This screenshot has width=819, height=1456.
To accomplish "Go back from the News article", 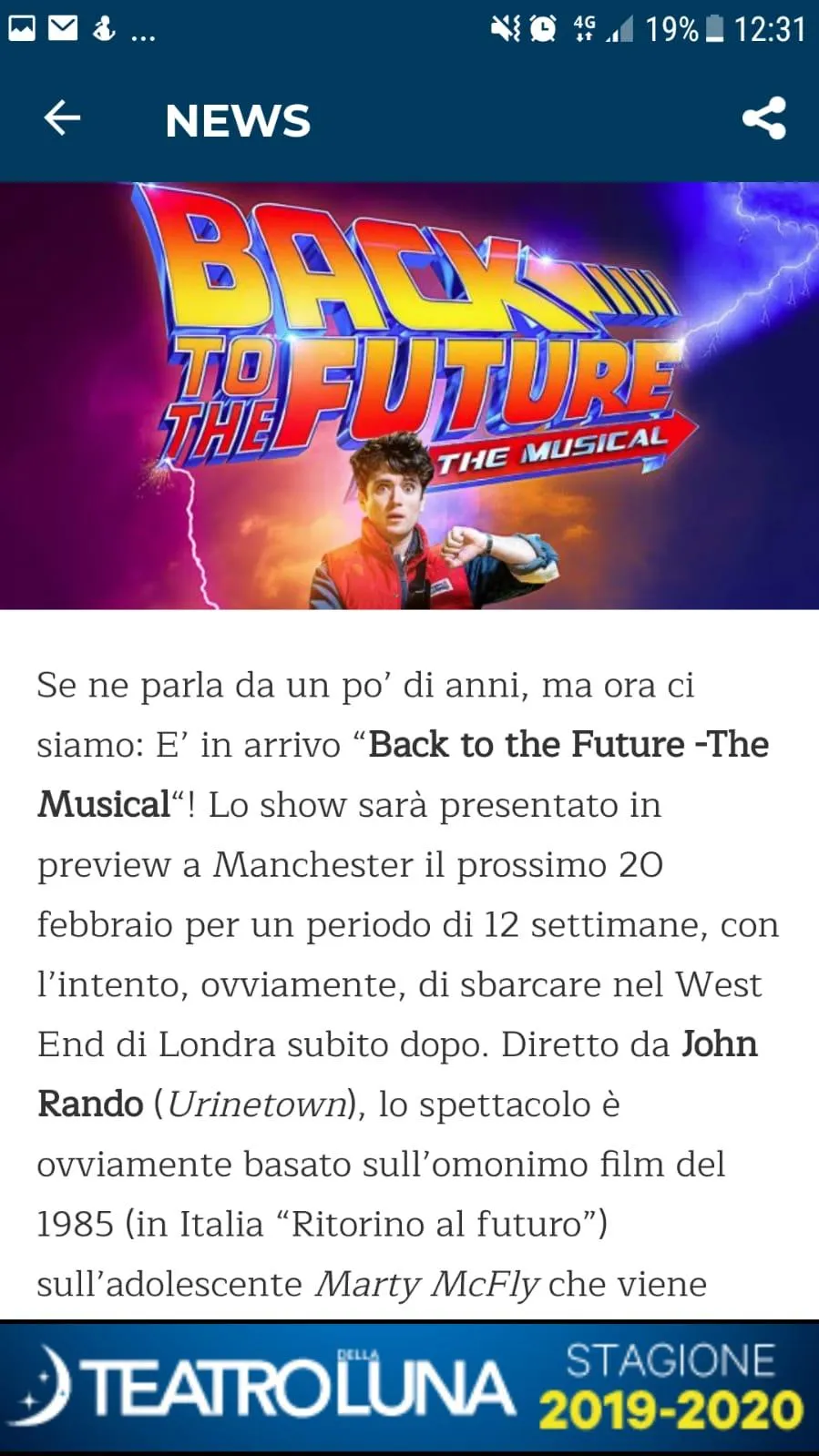I will pos(62,118).
